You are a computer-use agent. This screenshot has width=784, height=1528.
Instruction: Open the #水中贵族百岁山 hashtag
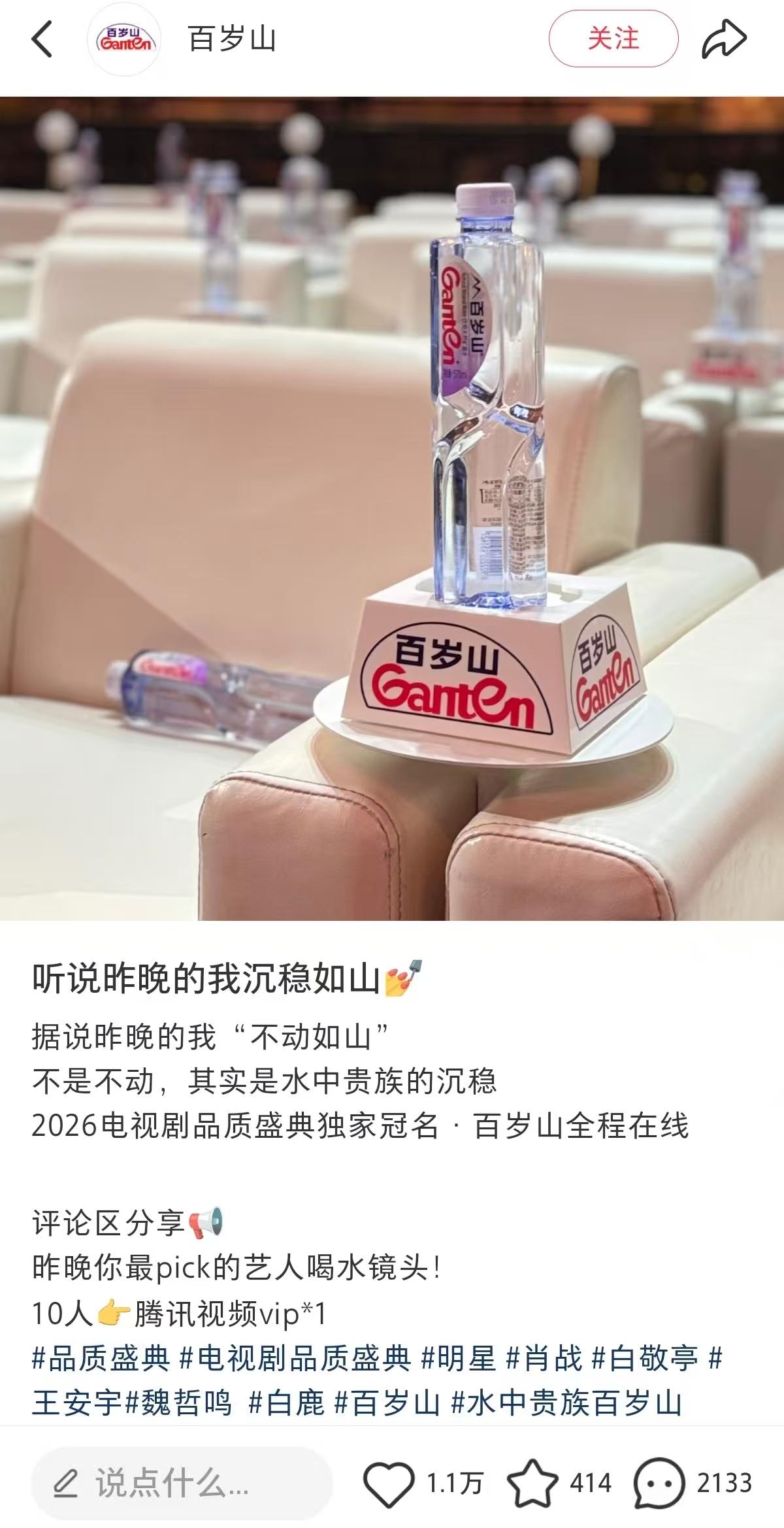coord(566,1403)
